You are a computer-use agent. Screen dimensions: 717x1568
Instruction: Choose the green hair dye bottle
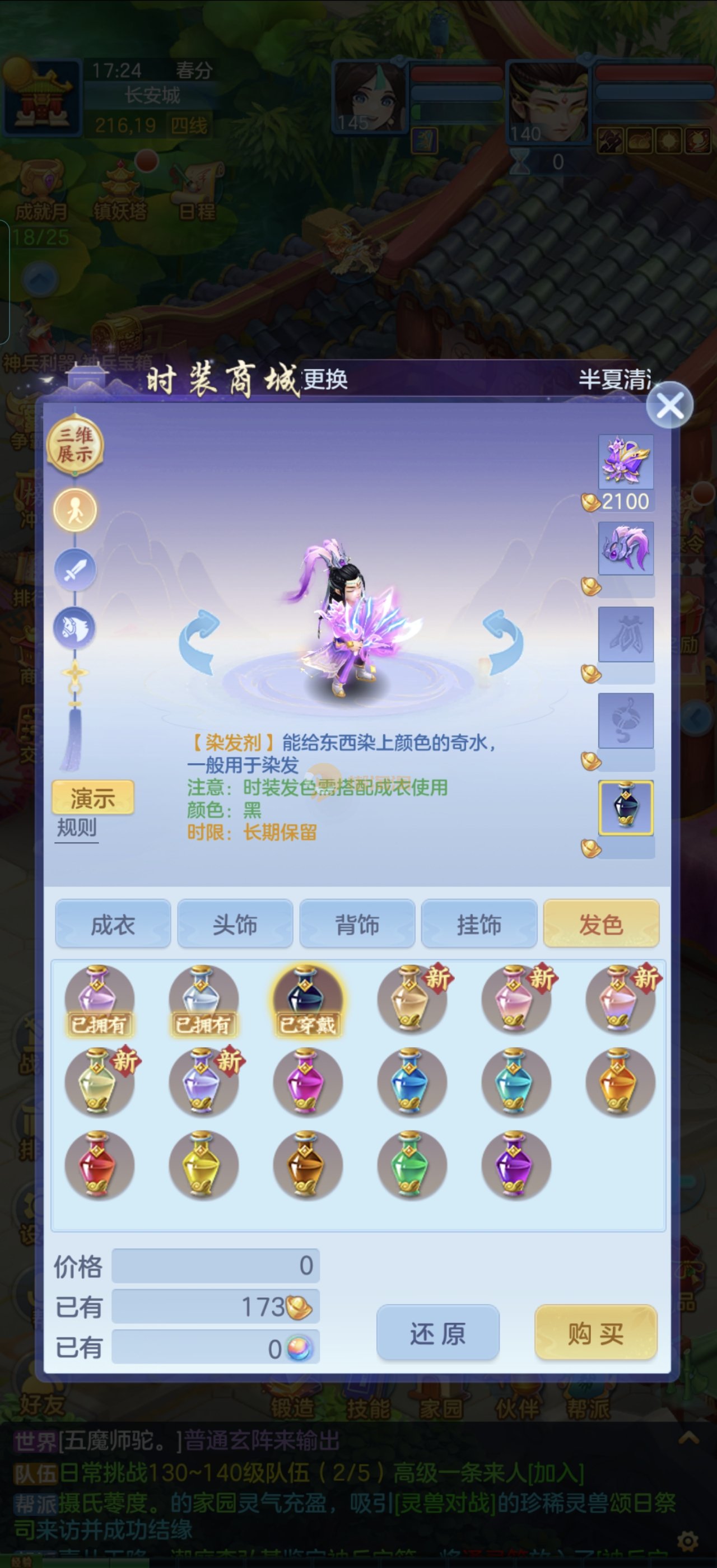[x=412, y=1164]
